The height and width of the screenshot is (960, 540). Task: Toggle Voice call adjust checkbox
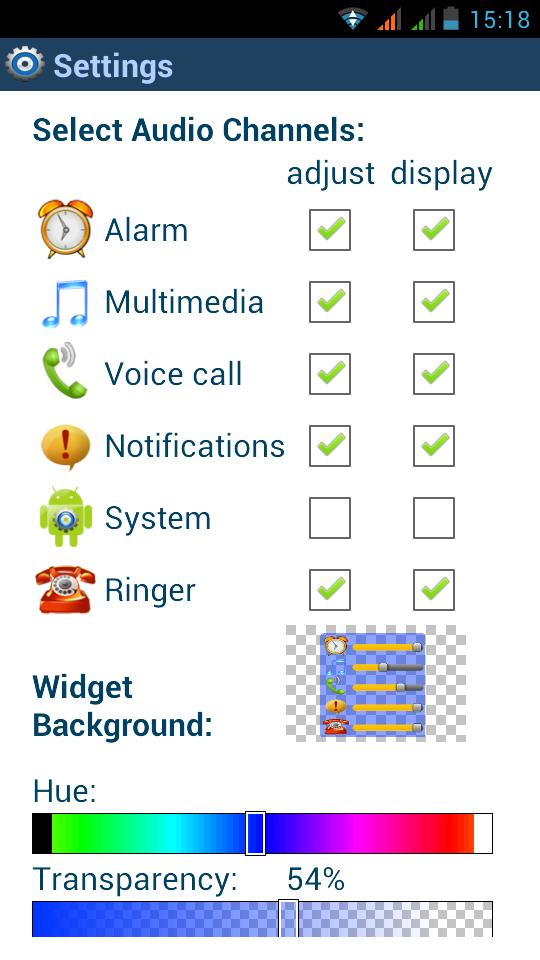pos(330,373)
